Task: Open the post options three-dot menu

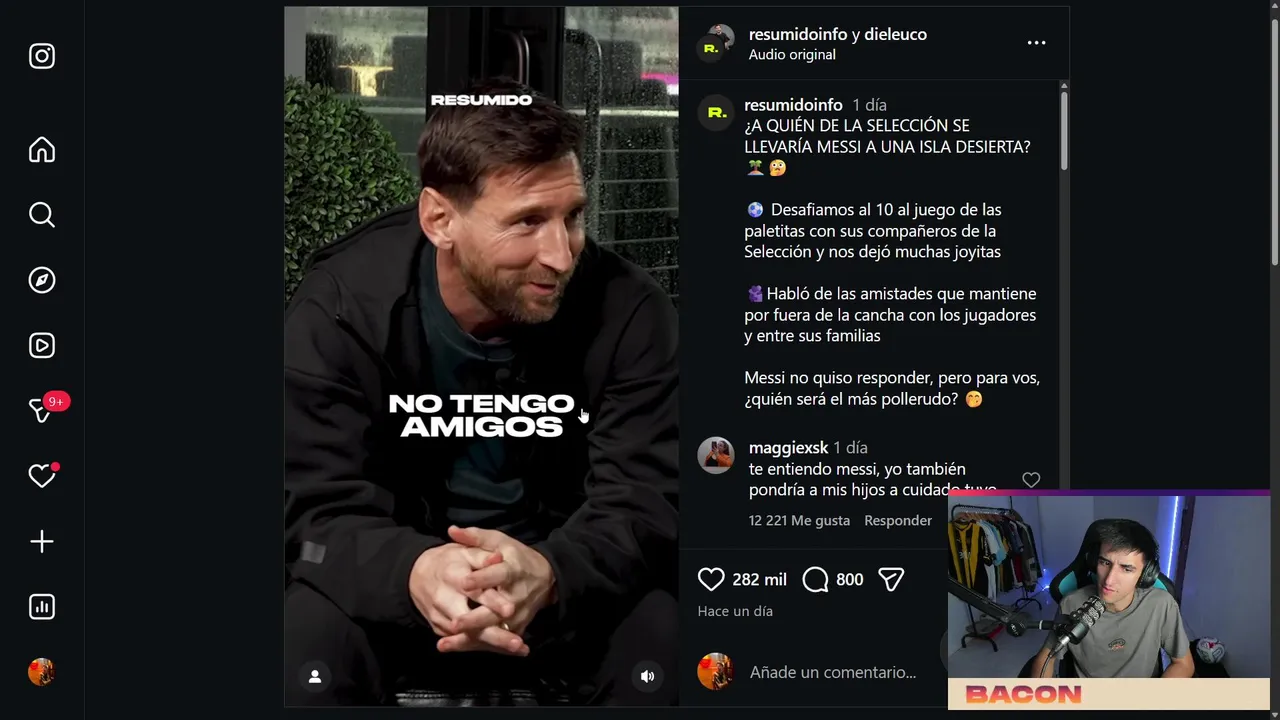Action: click(1036, 43)
